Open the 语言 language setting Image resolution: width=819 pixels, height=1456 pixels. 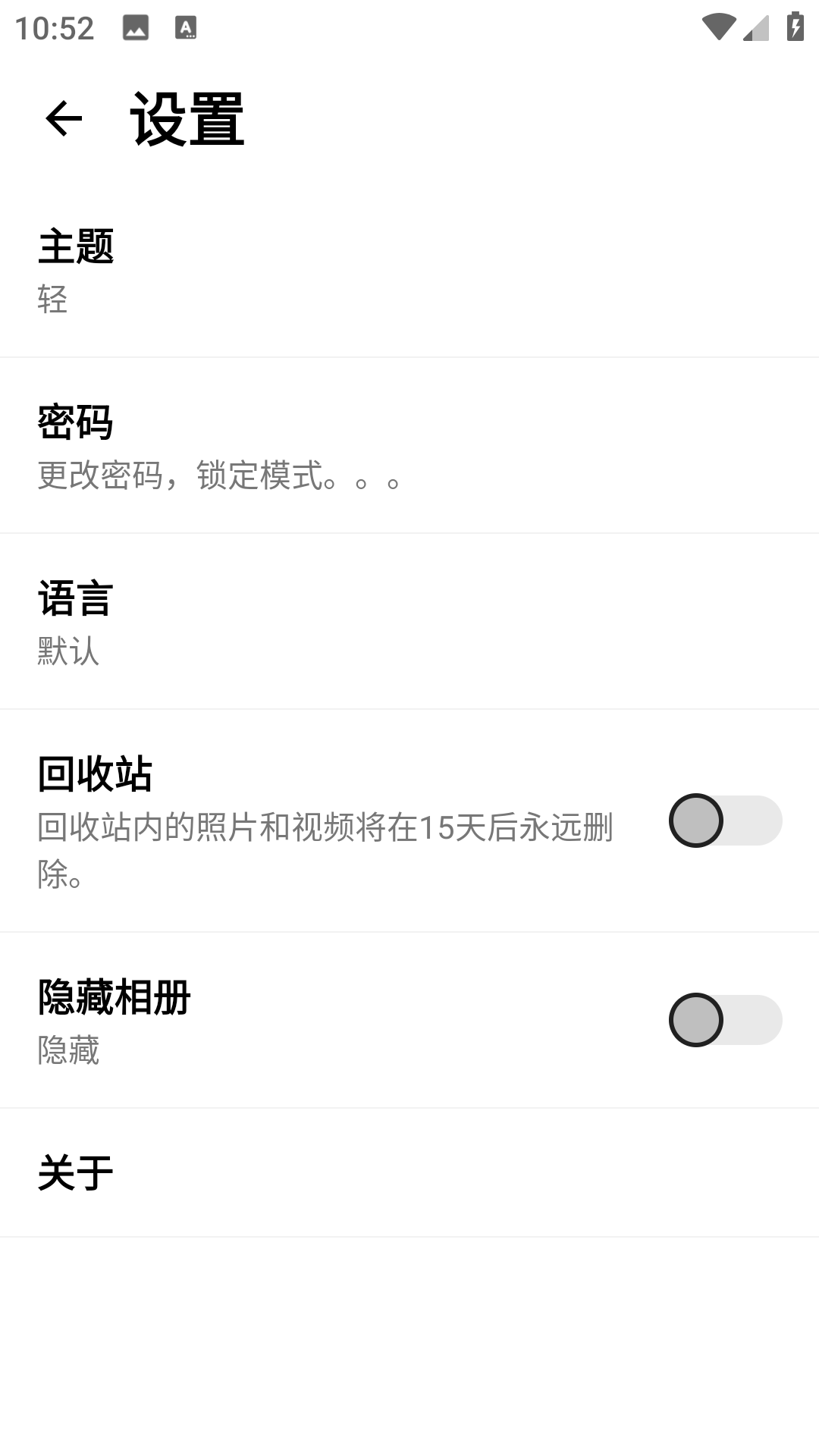409,622
